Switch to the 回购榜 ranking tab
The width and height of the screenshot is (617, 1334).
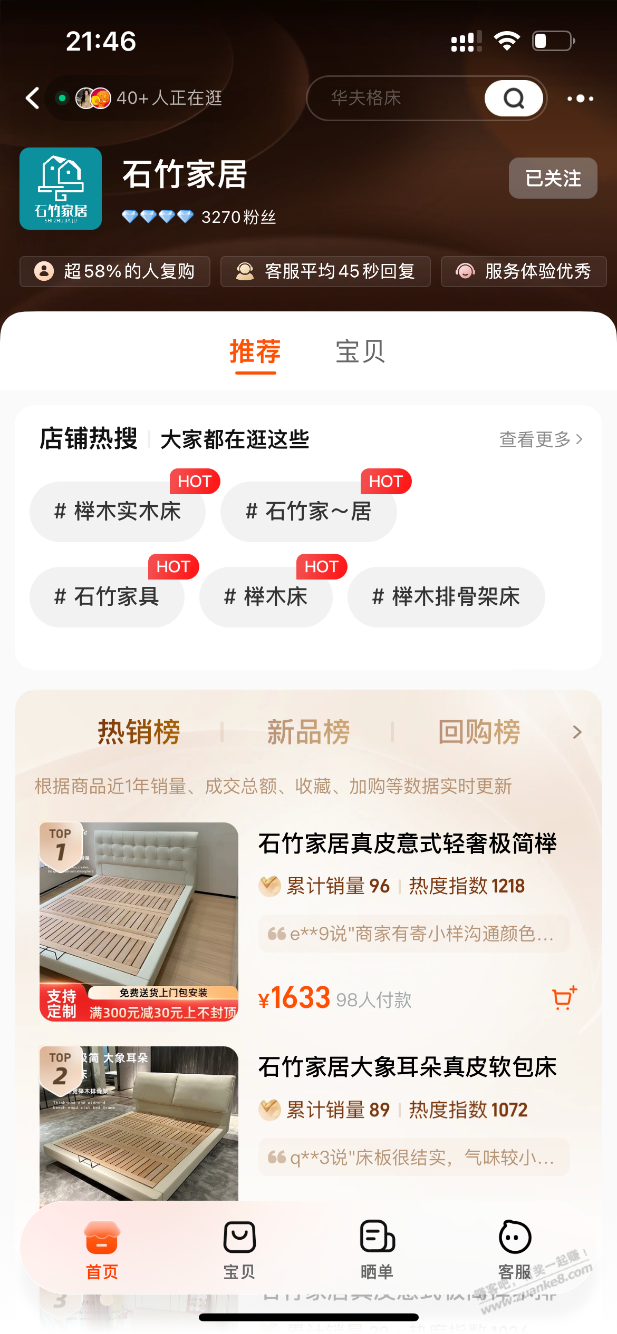pyautogui.click(x=479, y=732)
